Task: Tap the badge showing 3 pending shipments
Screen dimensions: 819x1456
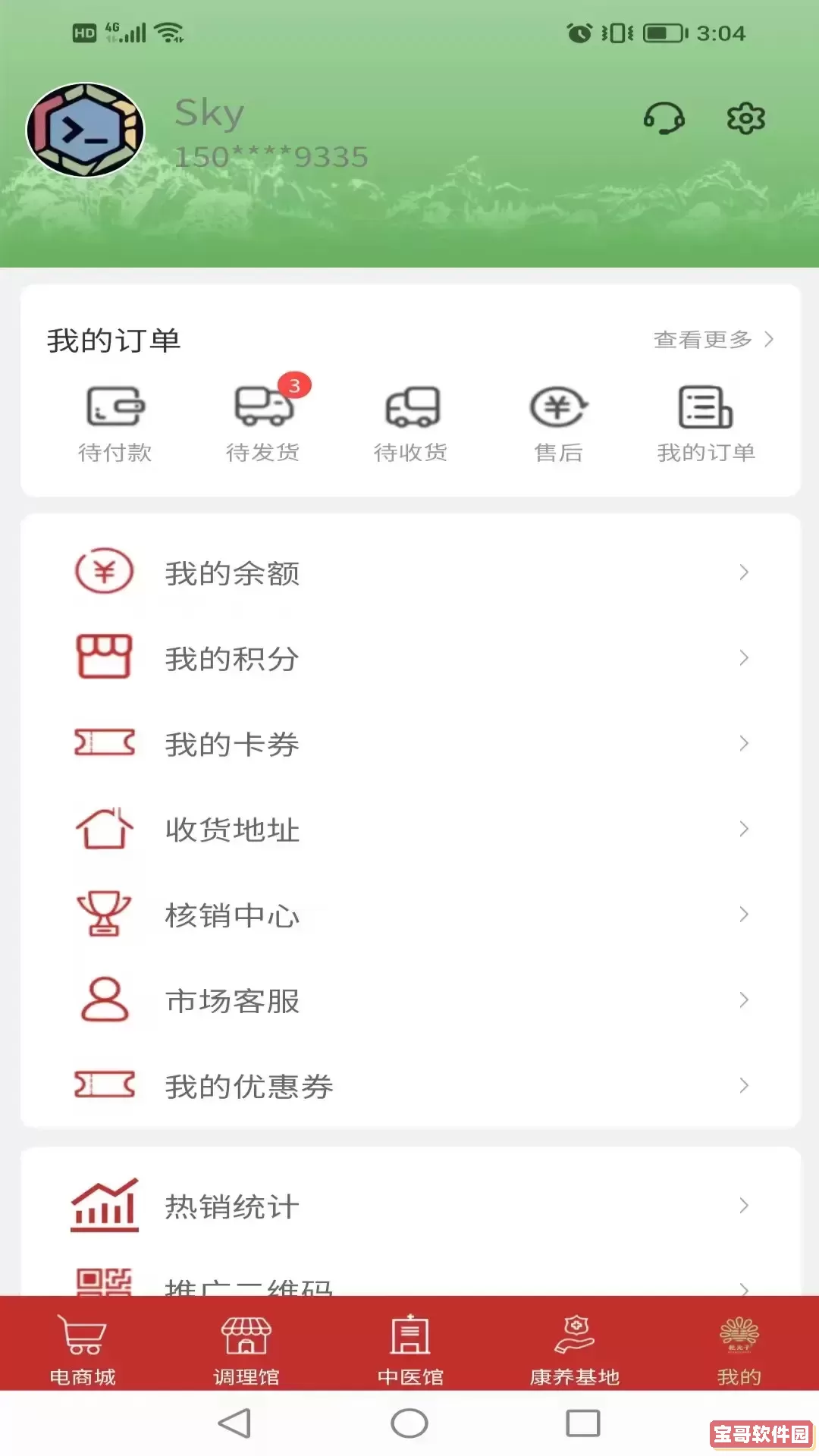Action: pos(296,385)
